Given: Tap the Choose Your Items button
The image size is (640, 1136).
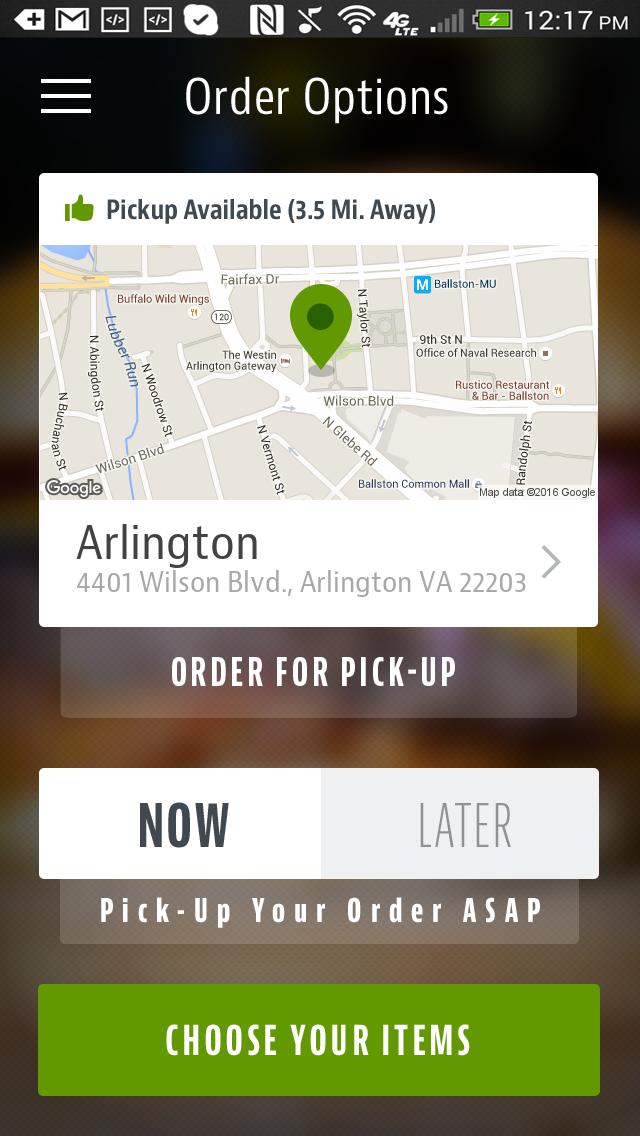Looking at the screenshot, I should [x=318, y=1040].
